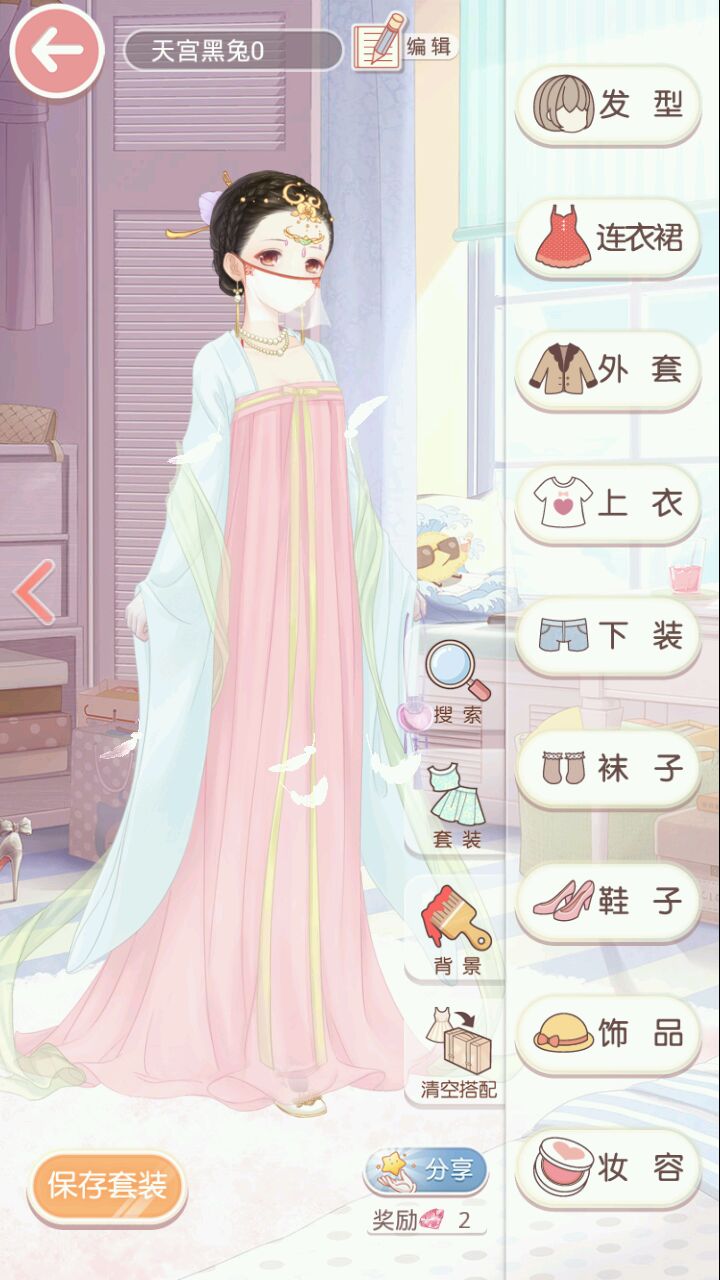View the 饰品 accessories category
720x1280 pixels.
[x=608, y=1035]
